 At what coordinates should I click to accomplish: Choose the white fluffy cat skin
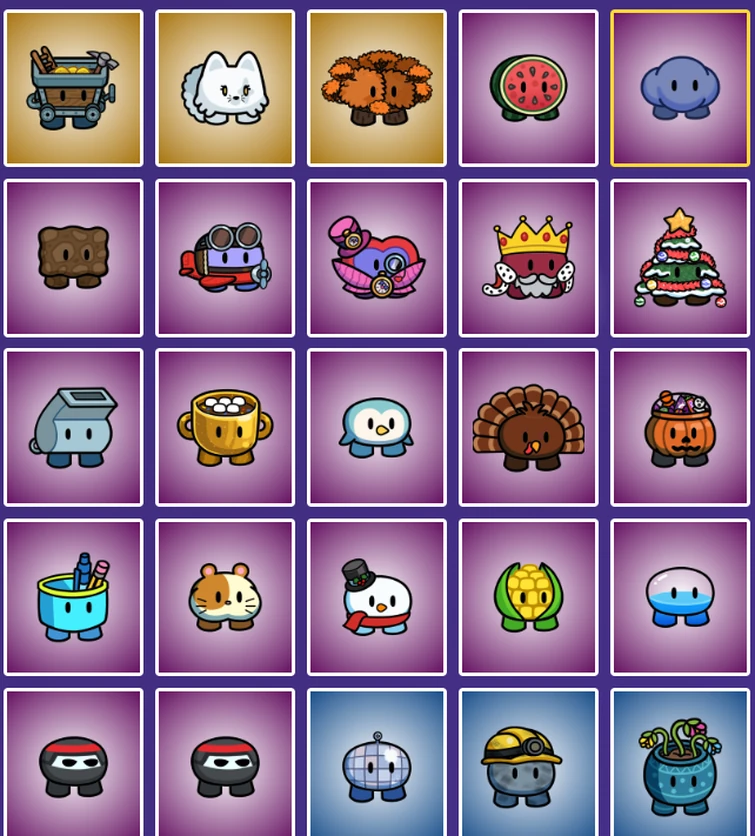click(x=225, y=88)
